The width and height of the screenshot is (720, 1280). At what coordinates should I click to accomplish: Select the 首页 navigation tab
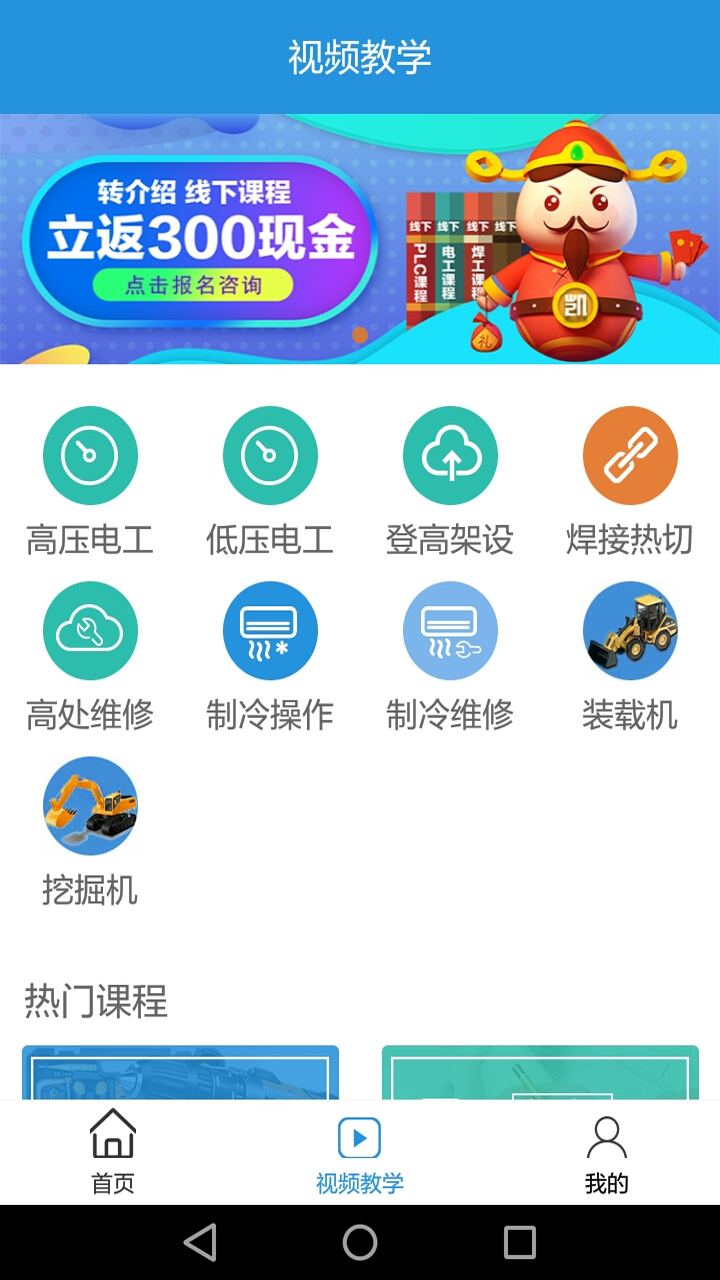(x=112, y=1150)
